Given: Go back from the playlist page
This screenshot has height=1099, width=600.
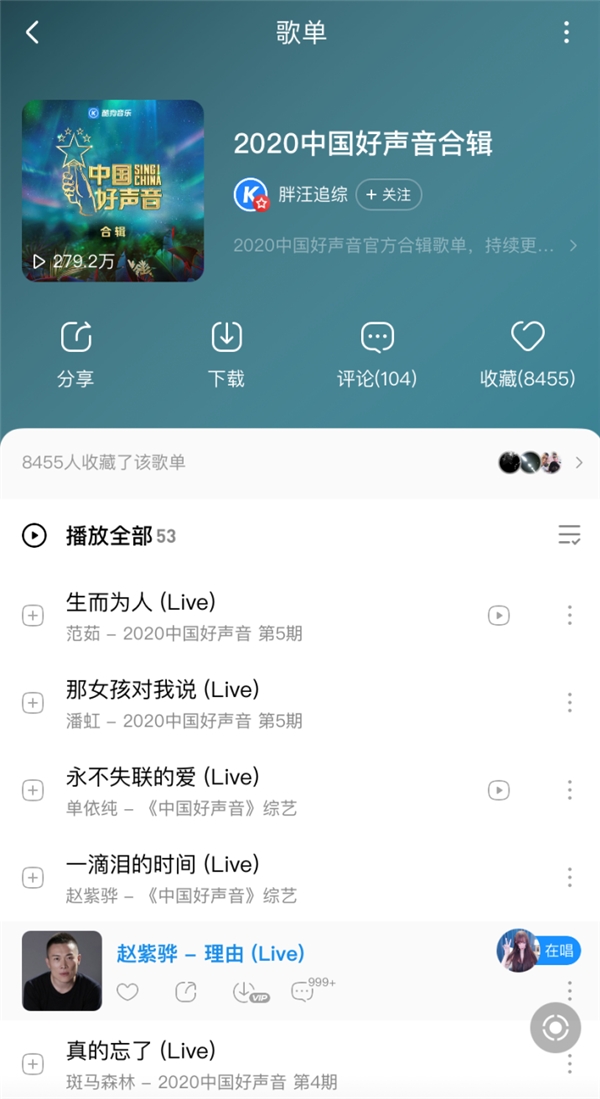Looking at the screenshot, I should (x=32, y=32).
